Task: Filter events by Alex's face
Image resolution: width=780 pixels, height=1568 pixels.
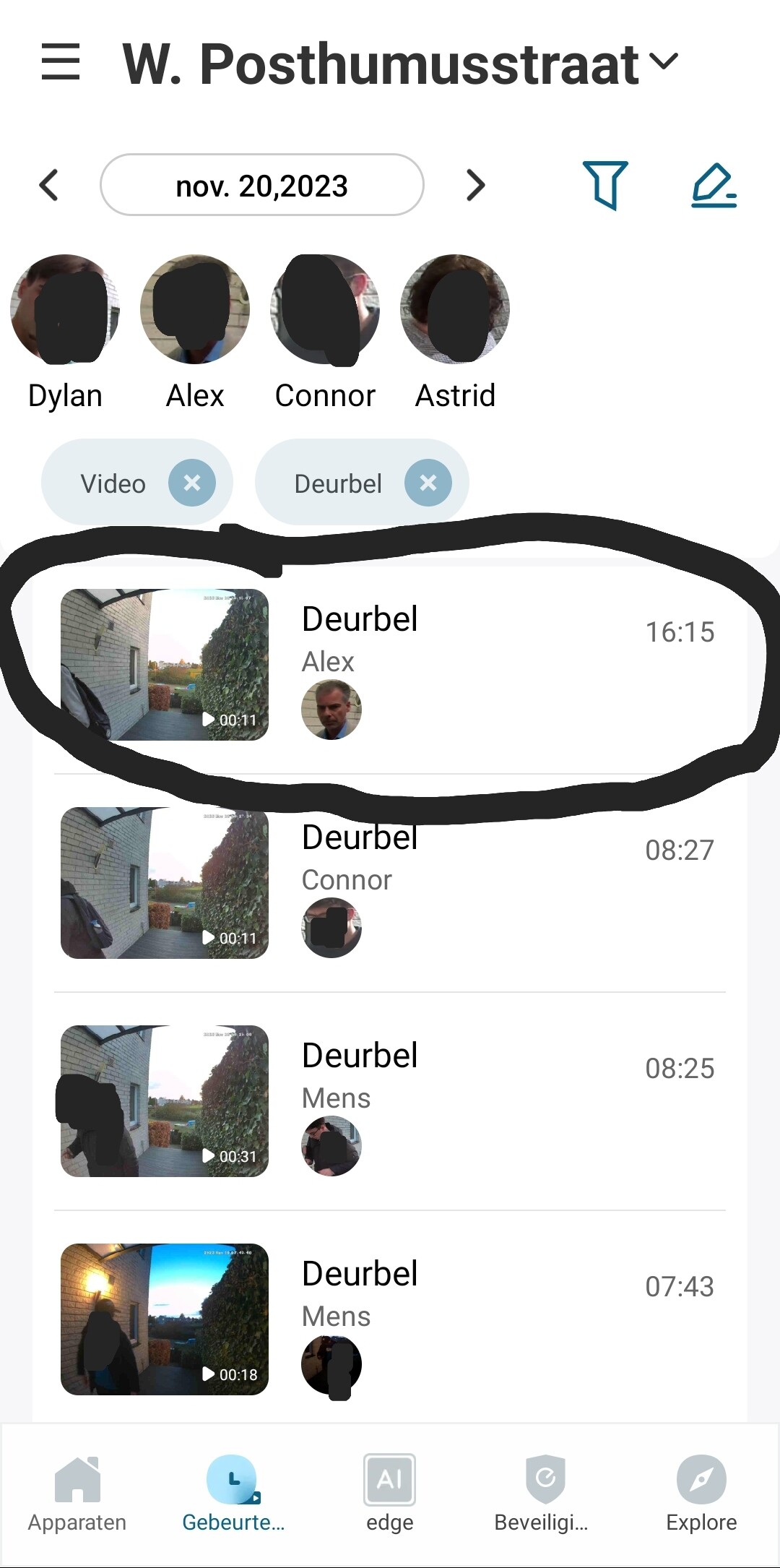Action: [x=195, y=309]
